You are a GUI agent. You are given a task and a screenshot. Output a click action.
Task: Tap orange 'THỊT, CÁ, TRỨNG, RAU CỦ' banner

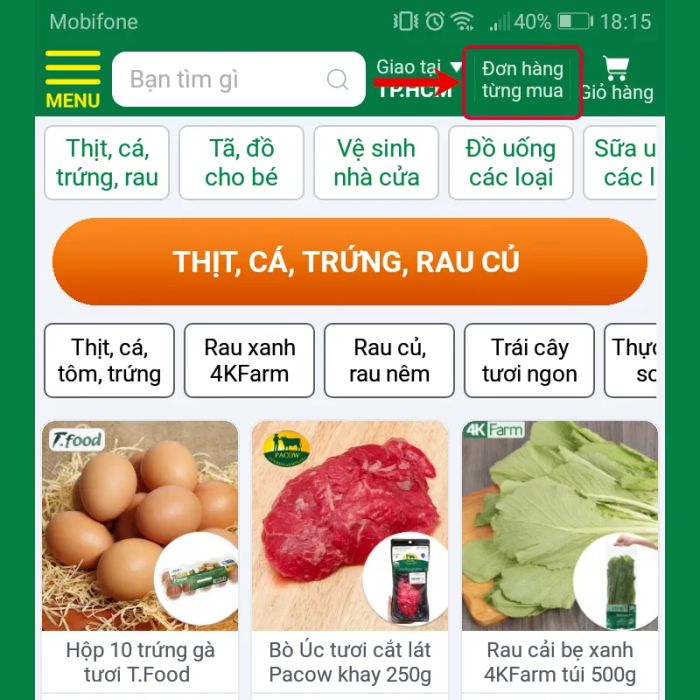[x=349, y=262]
